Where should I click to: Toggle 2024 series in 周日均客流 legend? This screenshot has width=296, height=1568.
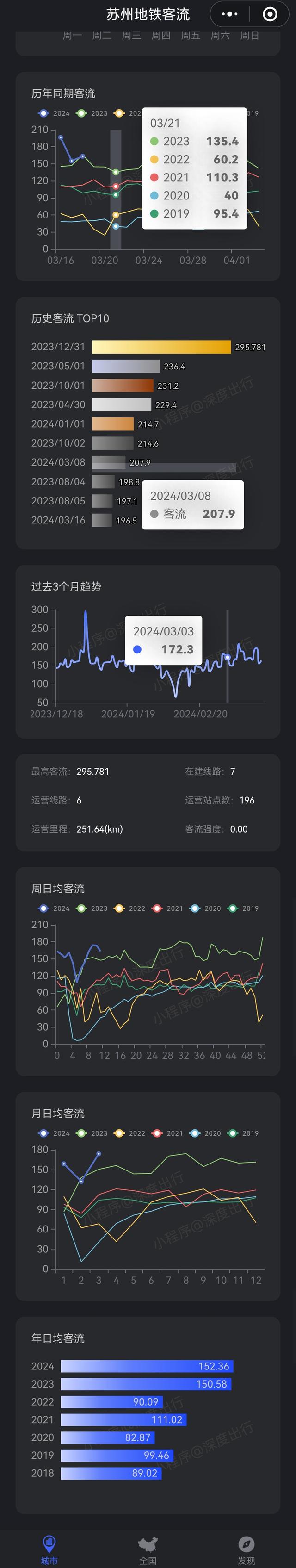(54, 908)
